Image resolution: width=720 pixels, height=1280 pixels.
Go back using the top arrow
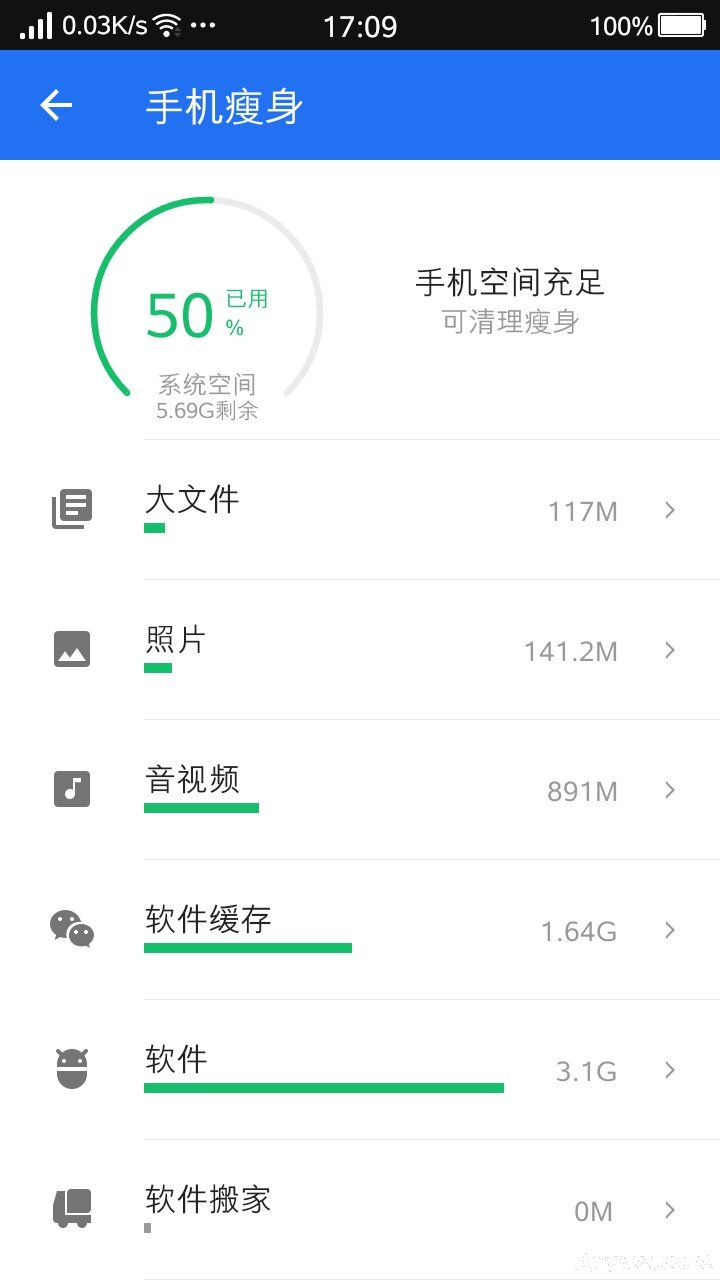pyautogui.click(x=56, y=105)
